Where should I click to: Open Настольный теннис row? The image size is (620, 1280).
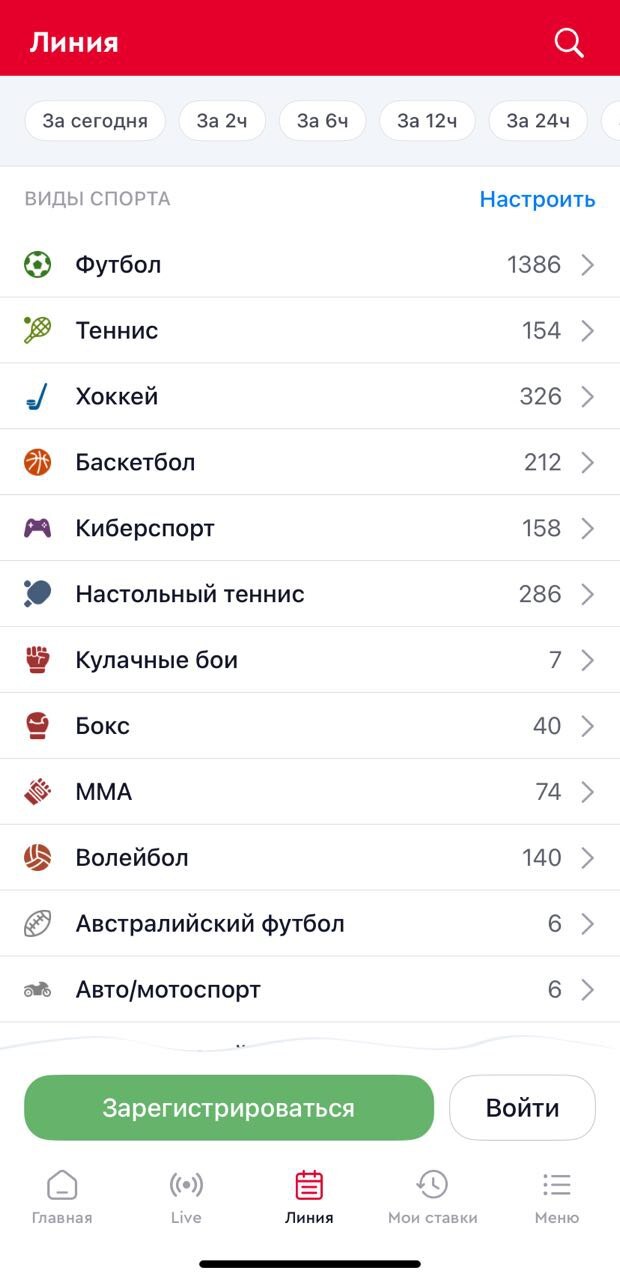click(310, 595)
